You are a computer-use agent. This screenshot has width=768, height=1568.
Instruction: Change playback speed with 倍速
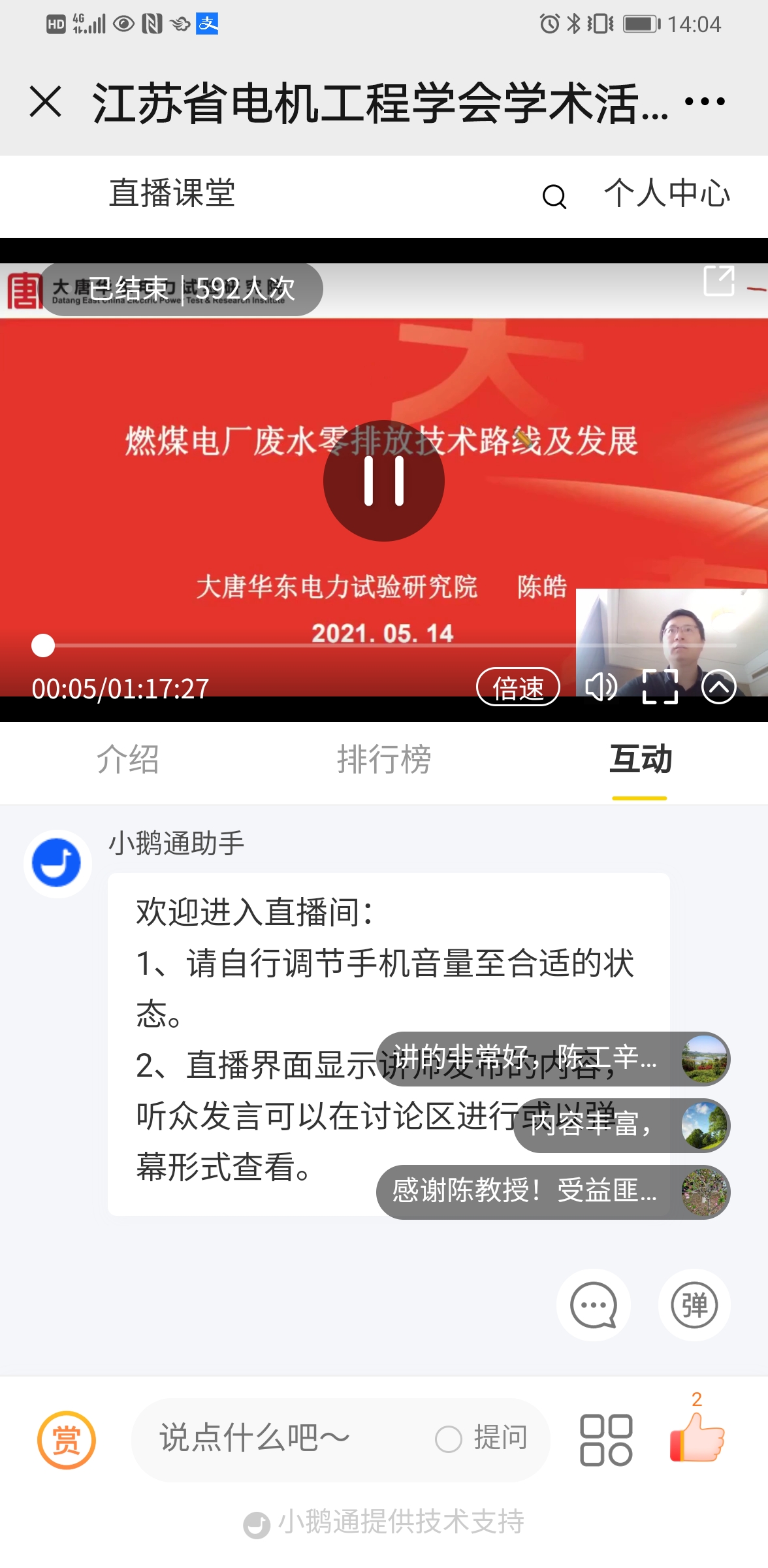518,687
